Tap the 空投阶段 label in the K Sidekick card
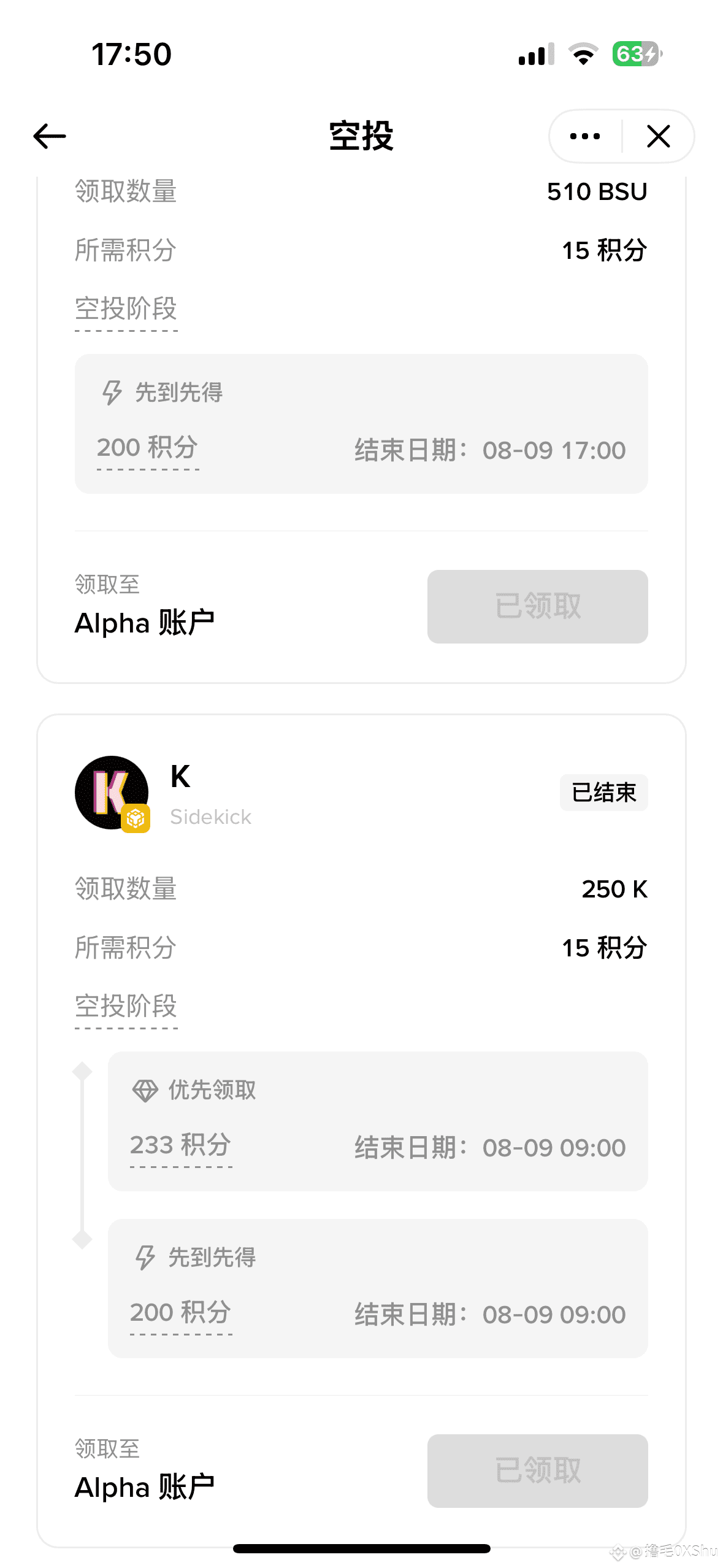 126,1007
